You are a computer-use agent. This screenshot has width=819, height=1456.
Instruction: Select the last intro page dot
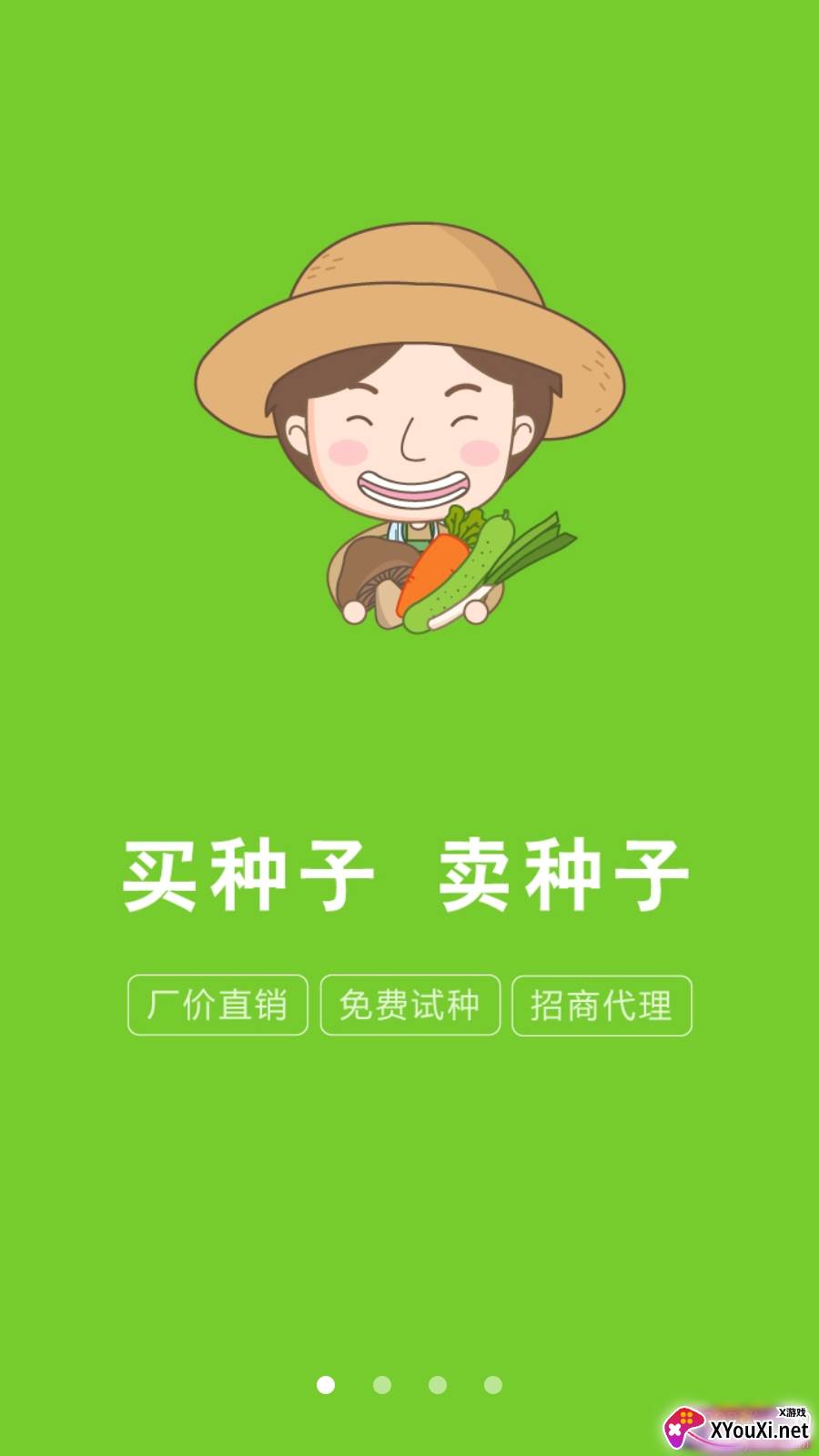point(493,1384)
